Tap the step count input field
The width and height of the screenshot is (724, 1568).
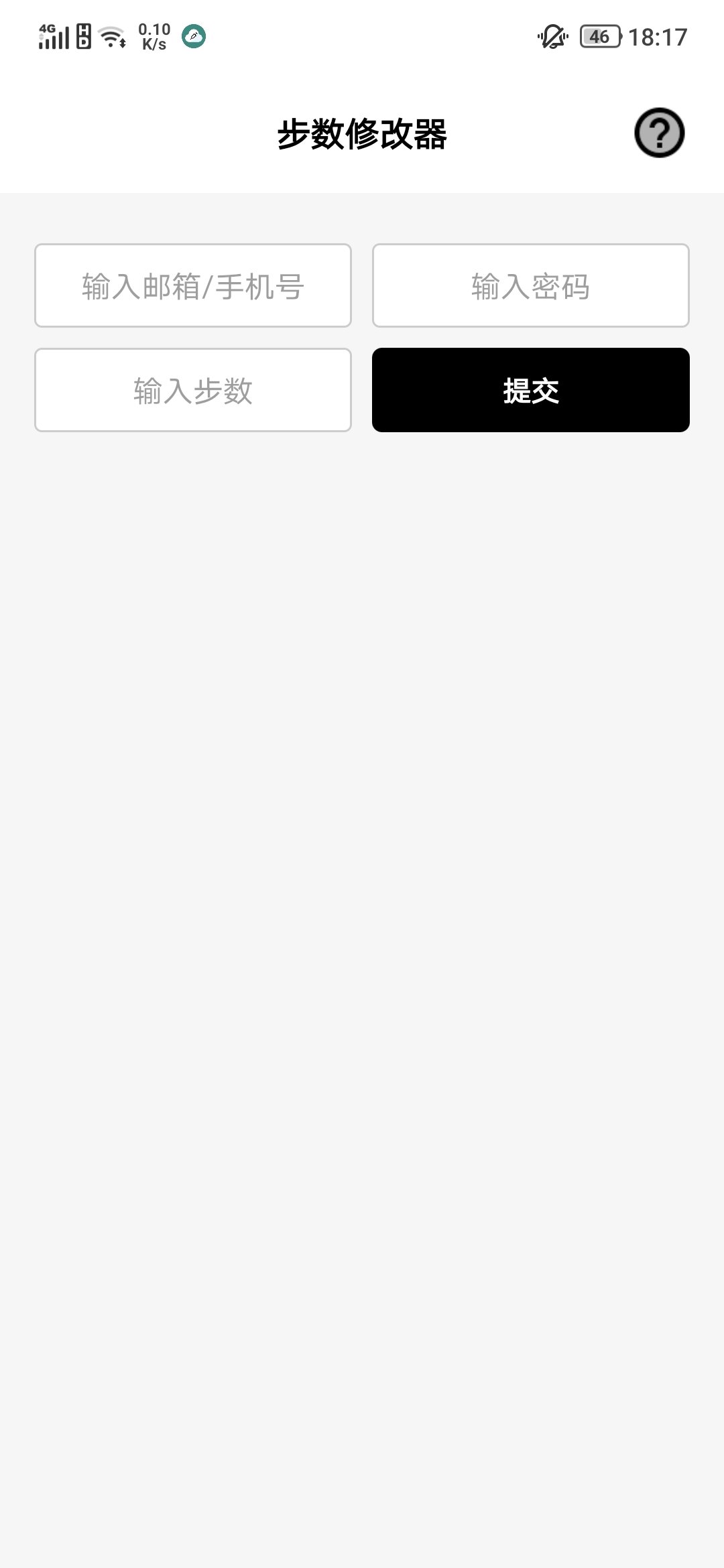tap(193, 390)
